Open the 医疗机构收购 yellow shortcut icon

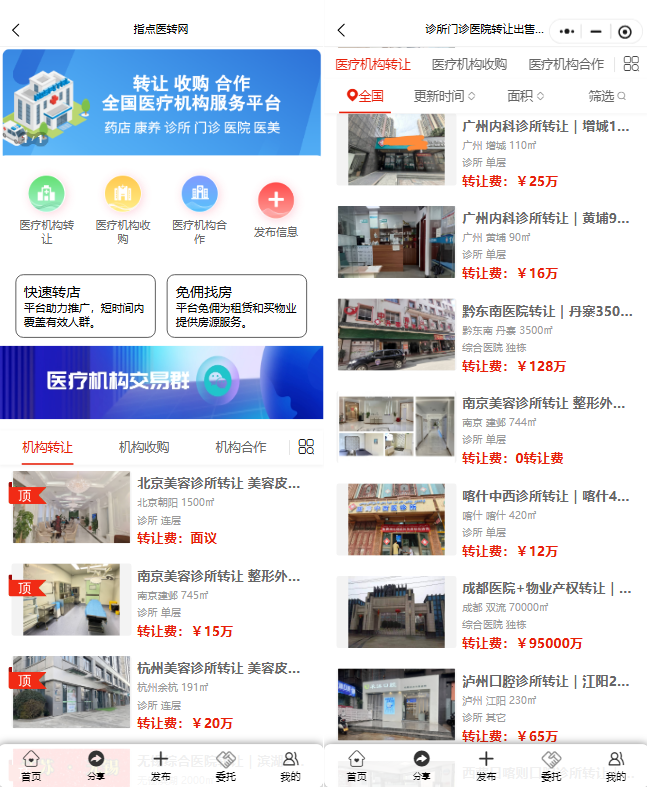click(123, 195)
